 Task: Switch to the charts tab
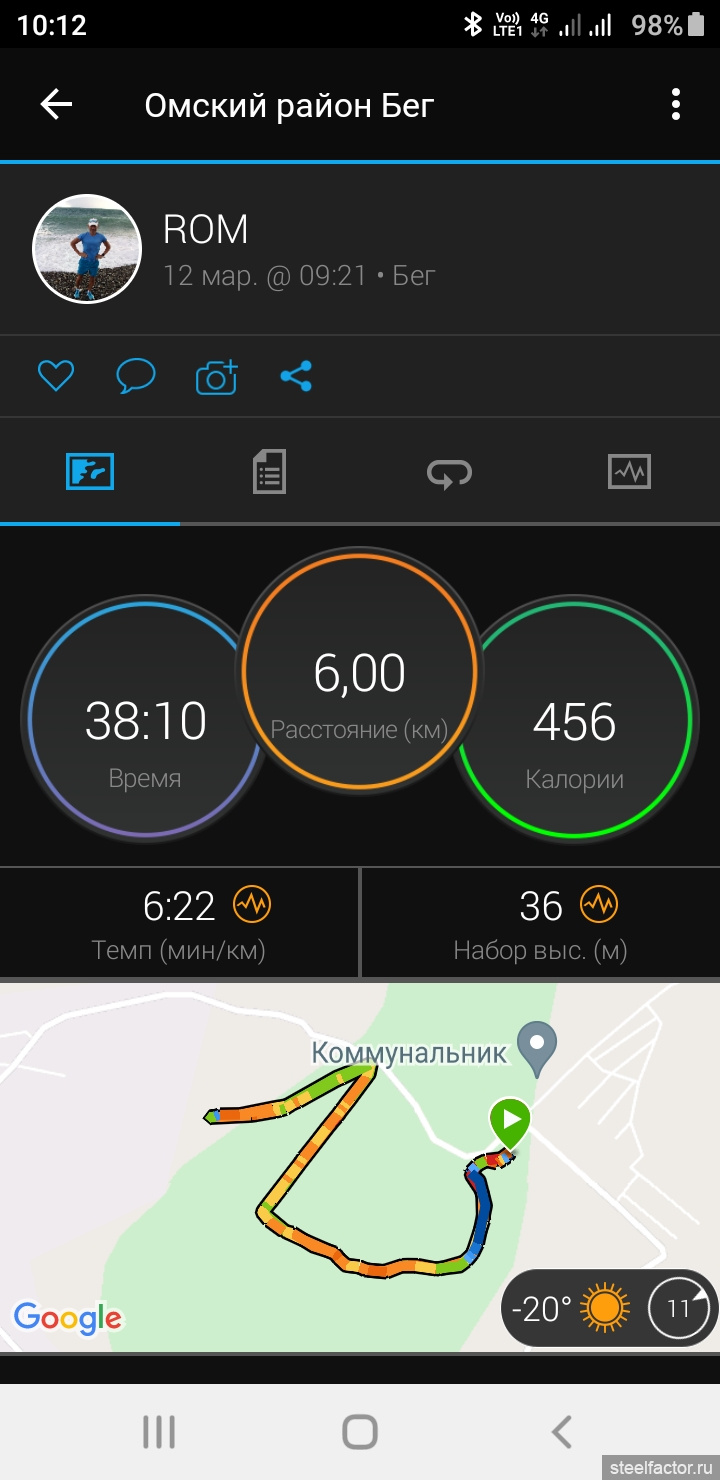(629, 471)
